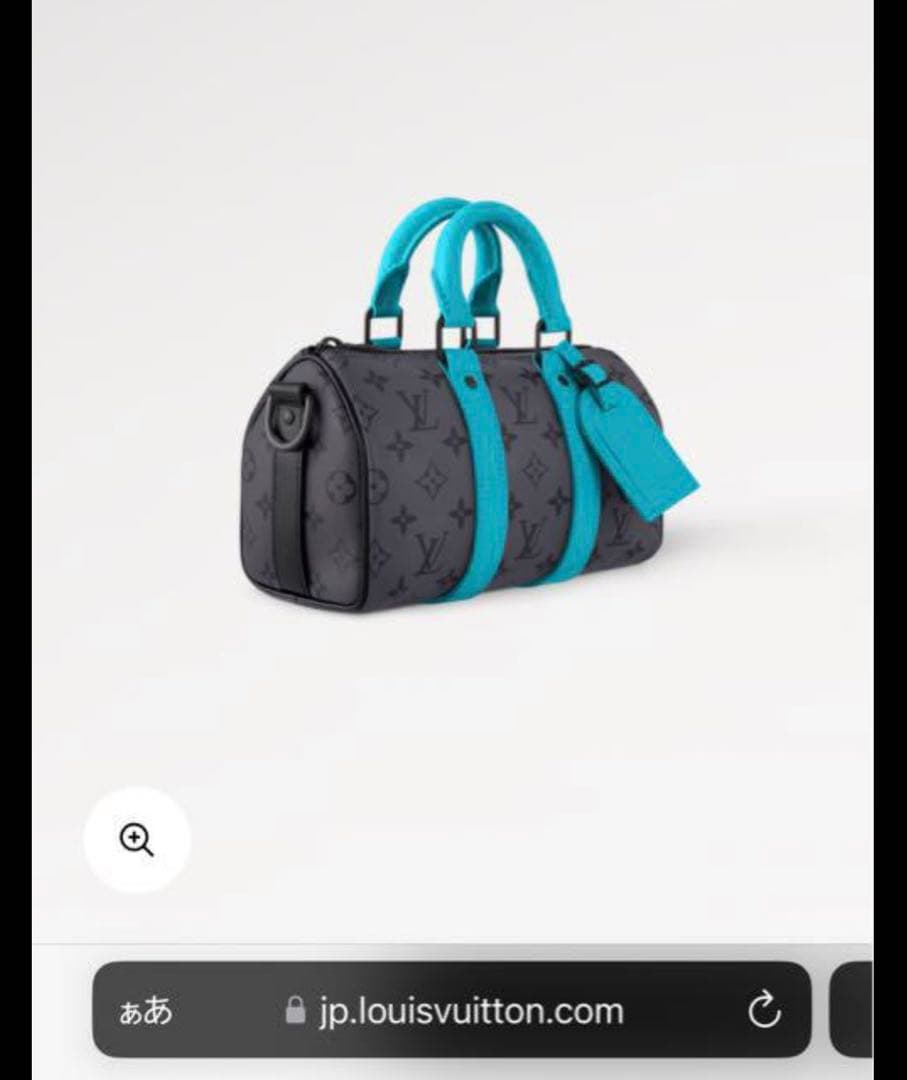Image resolution: width=907 pixels, height=1080 pixels.
Task: Open the jp.louisvuitton.com address bar
Action: 470,1011
